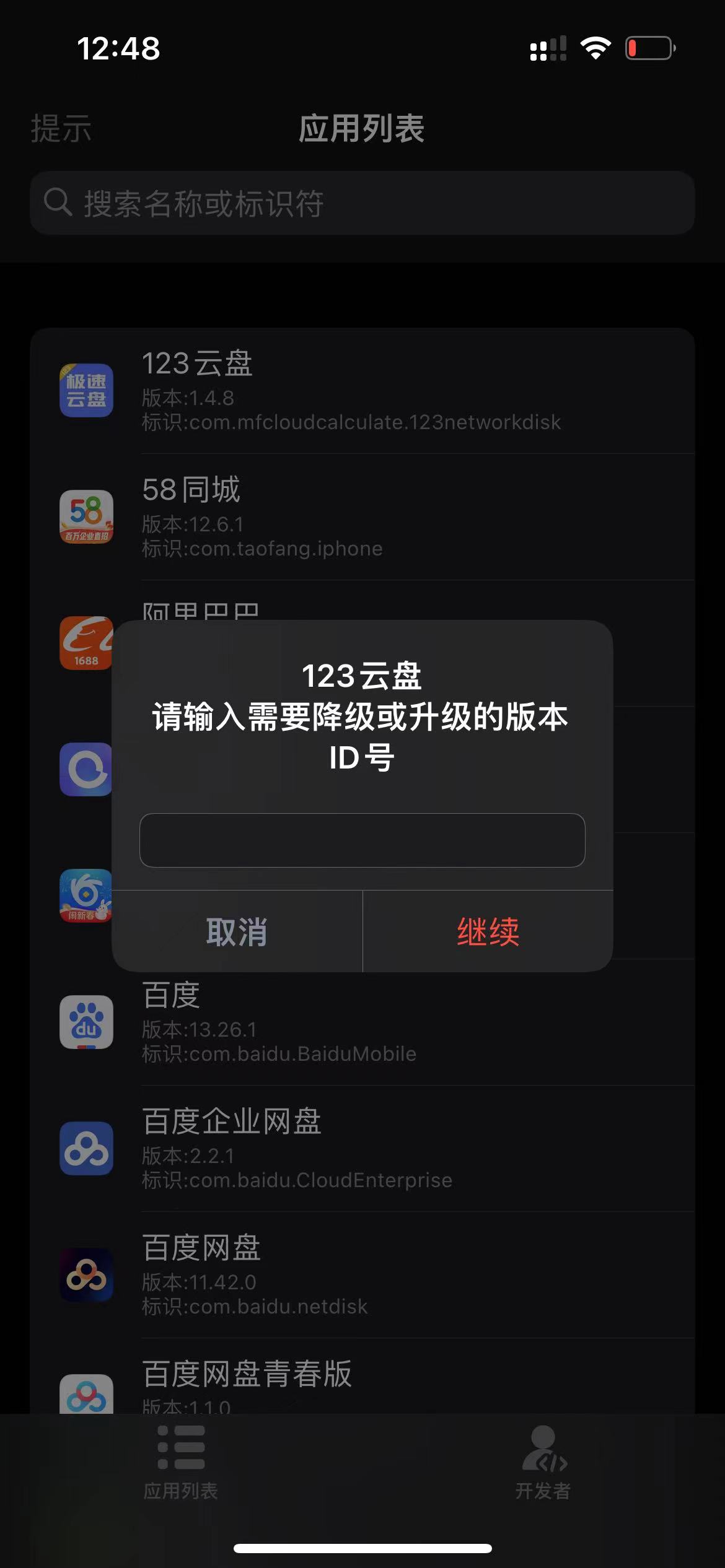Viewport: 725px width, 1568px height.
Task: Select the 阿里巴巴 1688 app icon
Action: pos(87,643)
